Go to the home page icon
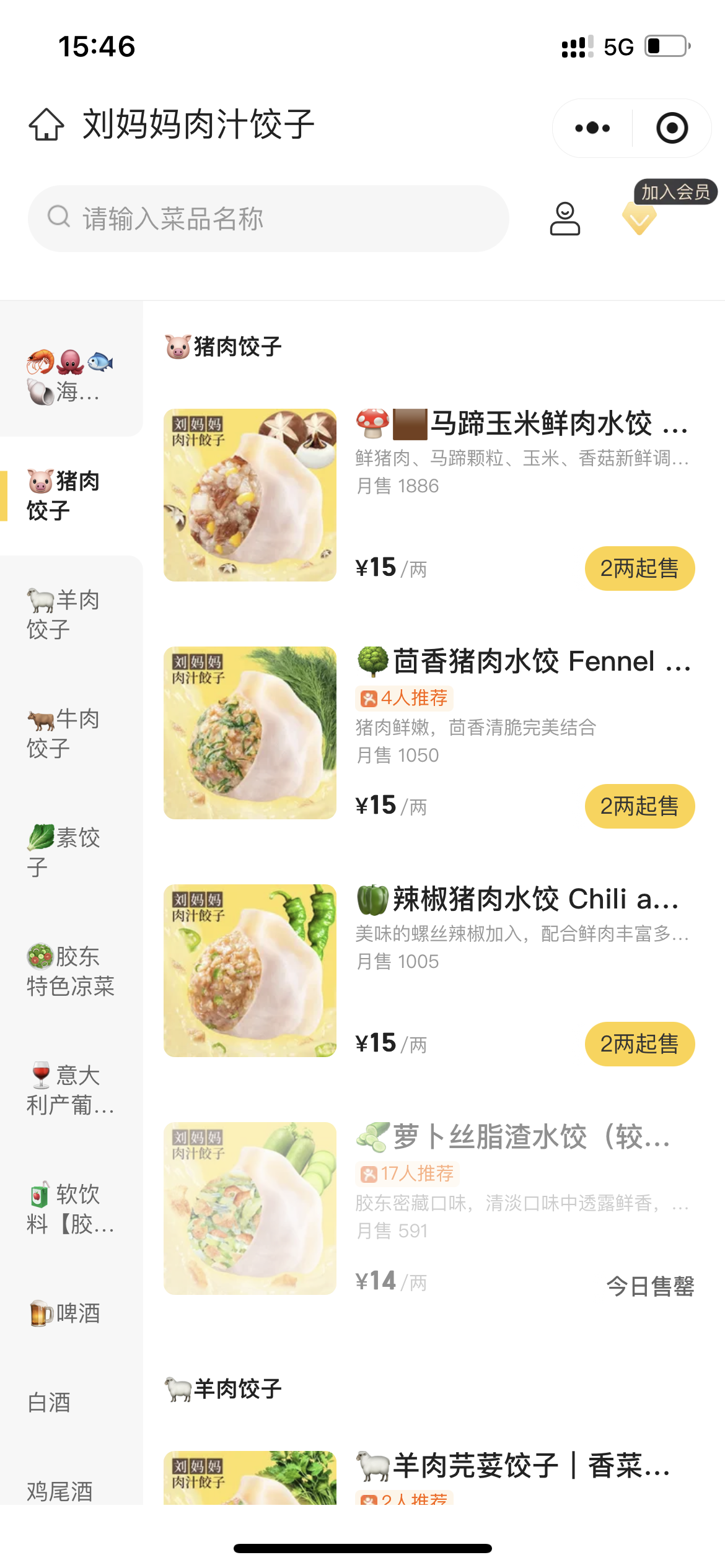725x1568 pixels. [46, 124]
